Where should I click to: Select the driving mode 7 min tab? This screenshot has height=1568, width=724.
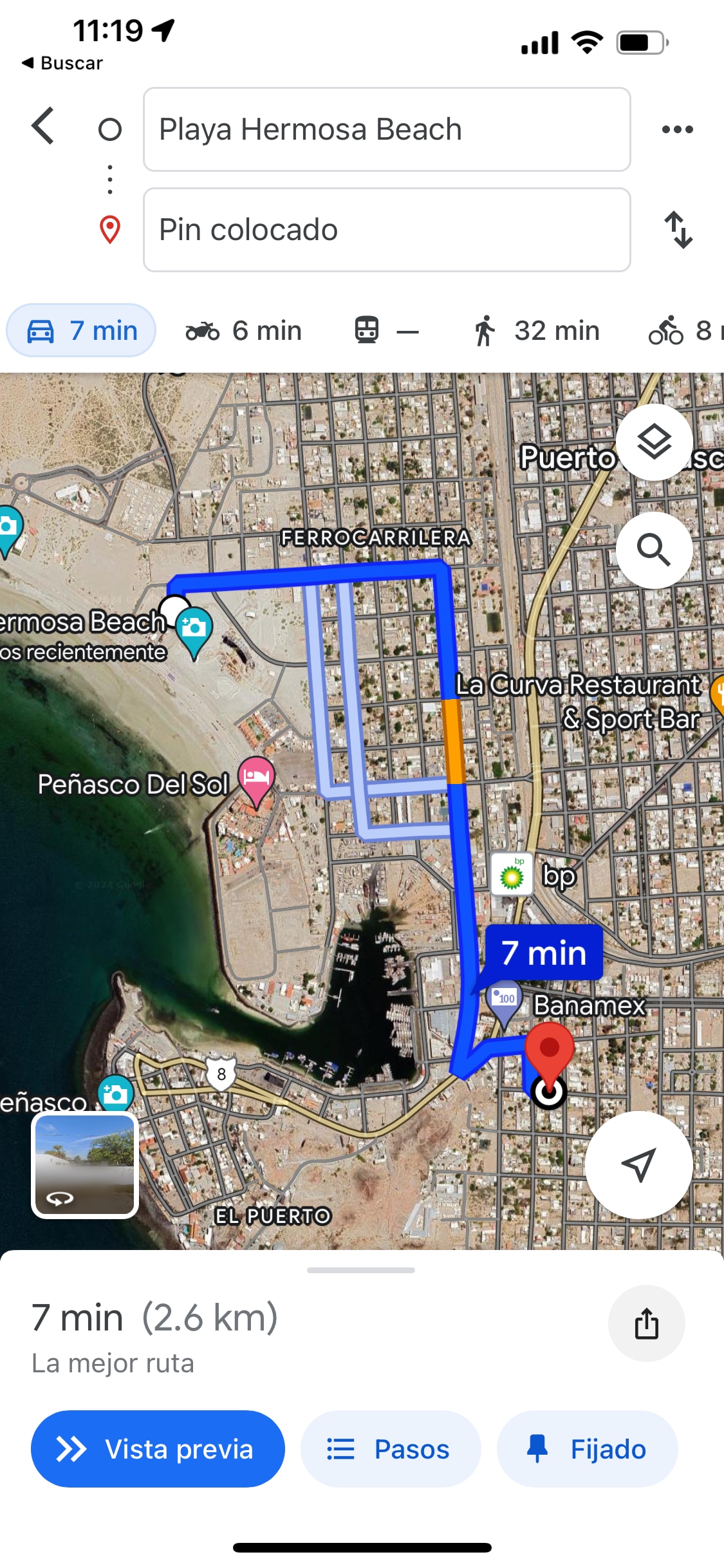pyautogui.click(x=81, y=331)
